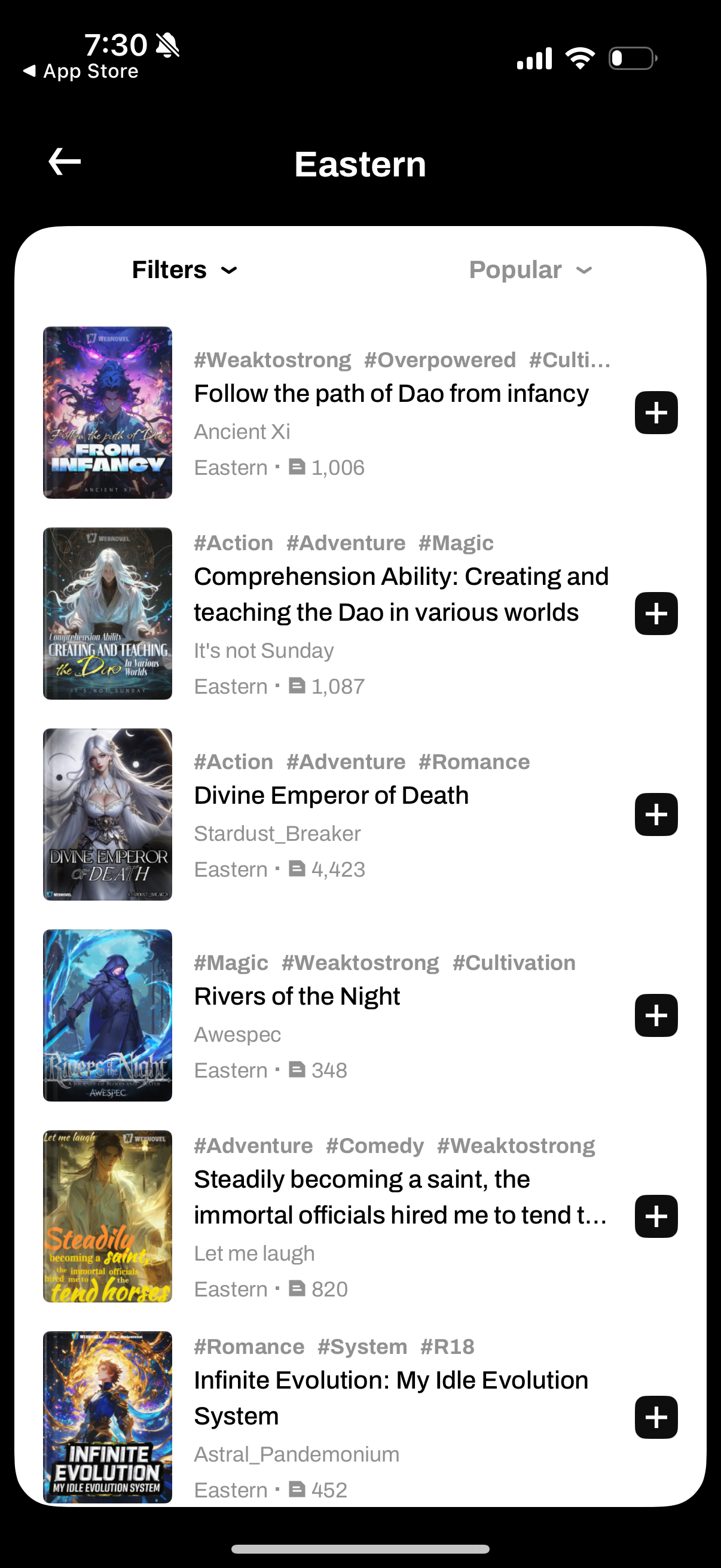Add Infinite Evolution to library
Image resolution: width=721 pixels, height=1568 pixels.
click(x=656, y=1417)
